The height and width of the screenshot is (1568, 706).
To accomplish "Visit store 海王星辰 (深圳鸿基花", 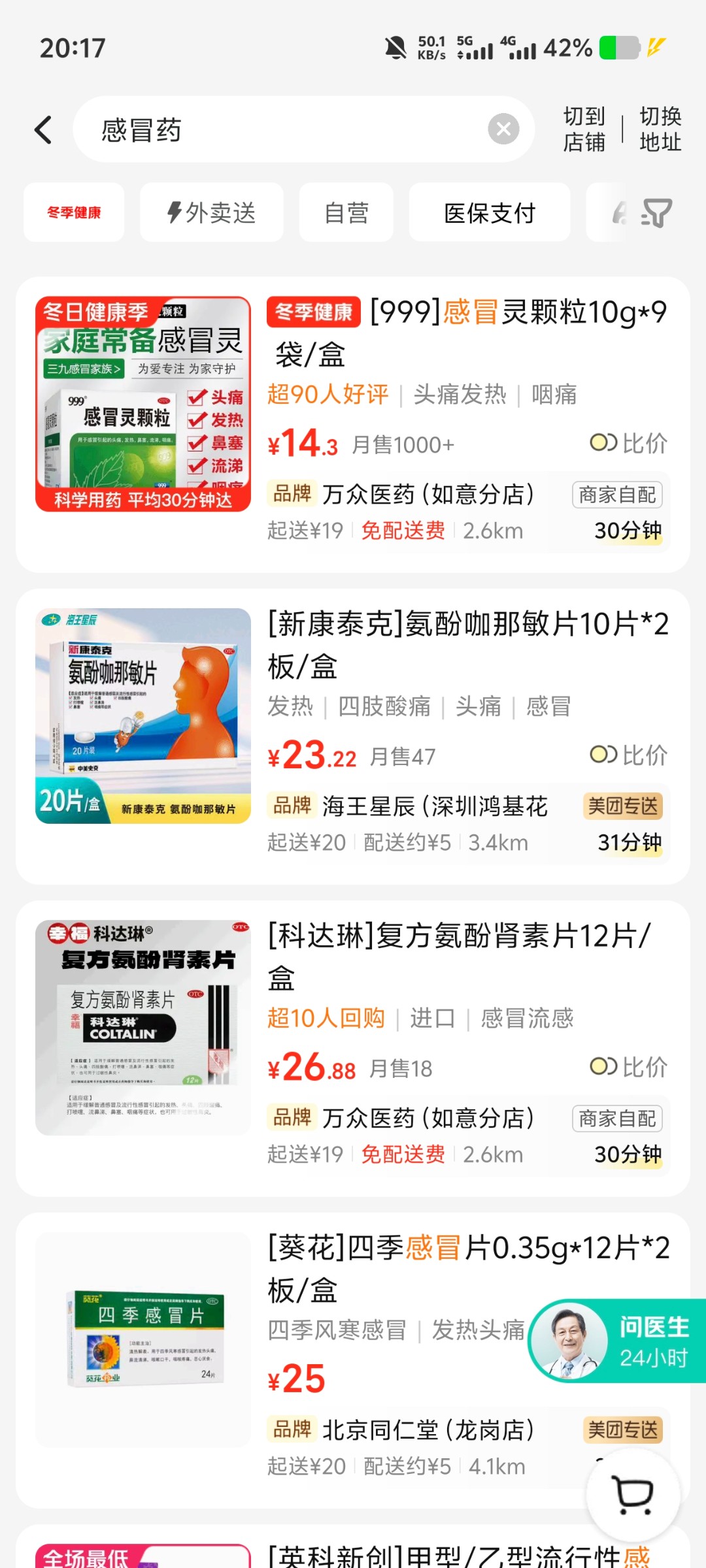I will click(434, 807).
